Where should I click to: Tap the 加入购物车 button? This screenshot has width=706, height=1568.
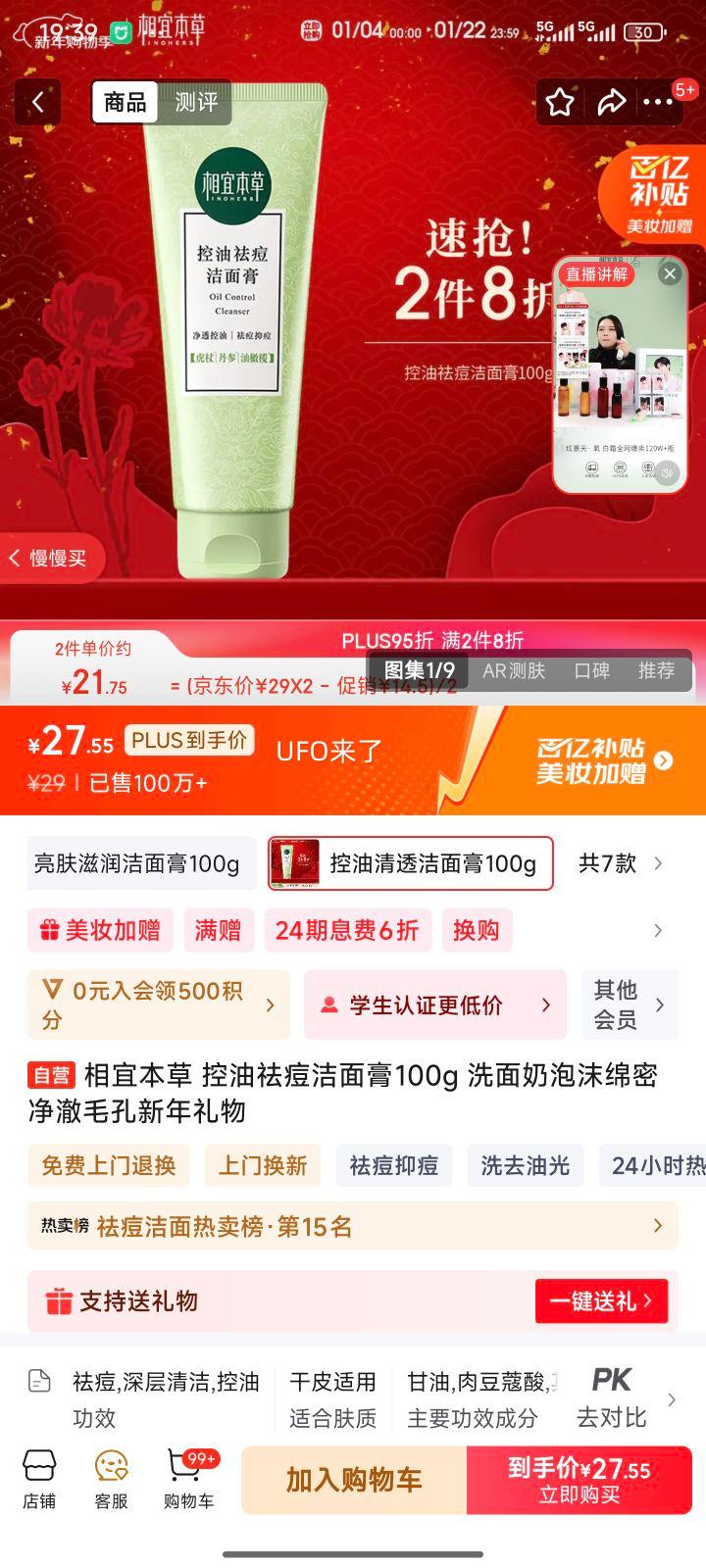[x=353, y=1481]
